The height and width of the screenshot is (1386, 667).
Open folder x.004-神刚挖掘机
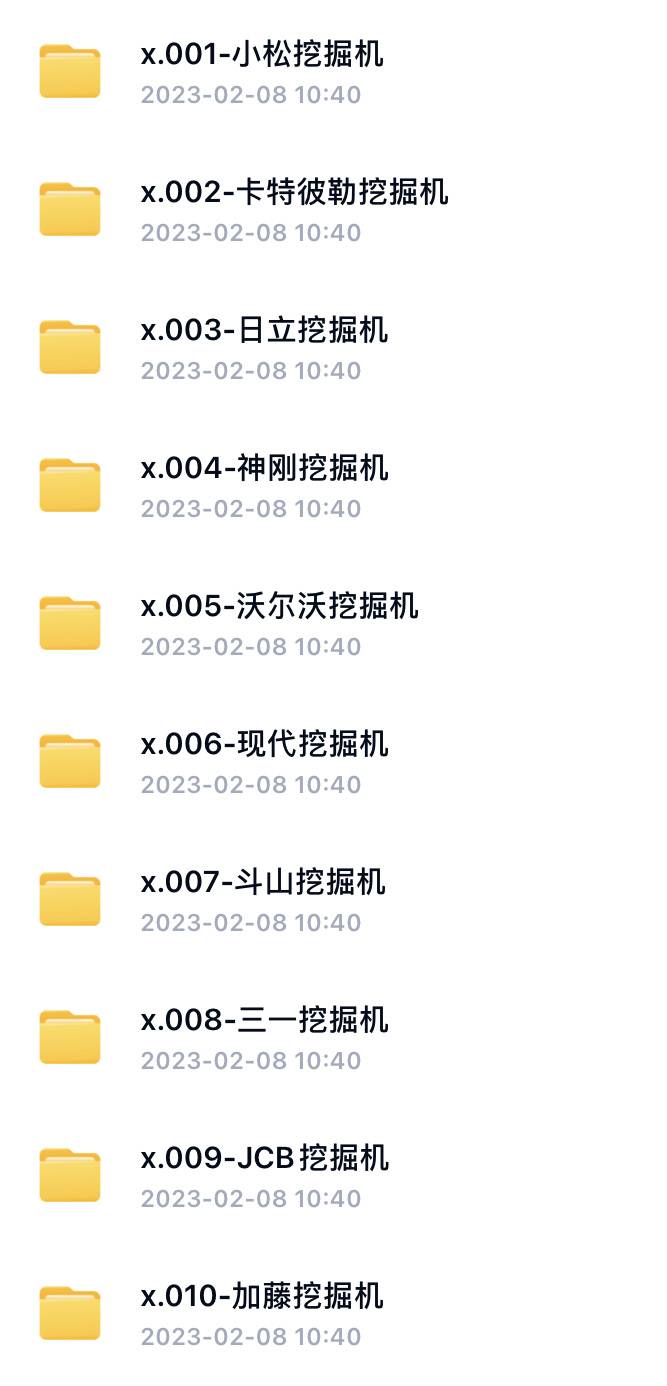tap(333, 487)
